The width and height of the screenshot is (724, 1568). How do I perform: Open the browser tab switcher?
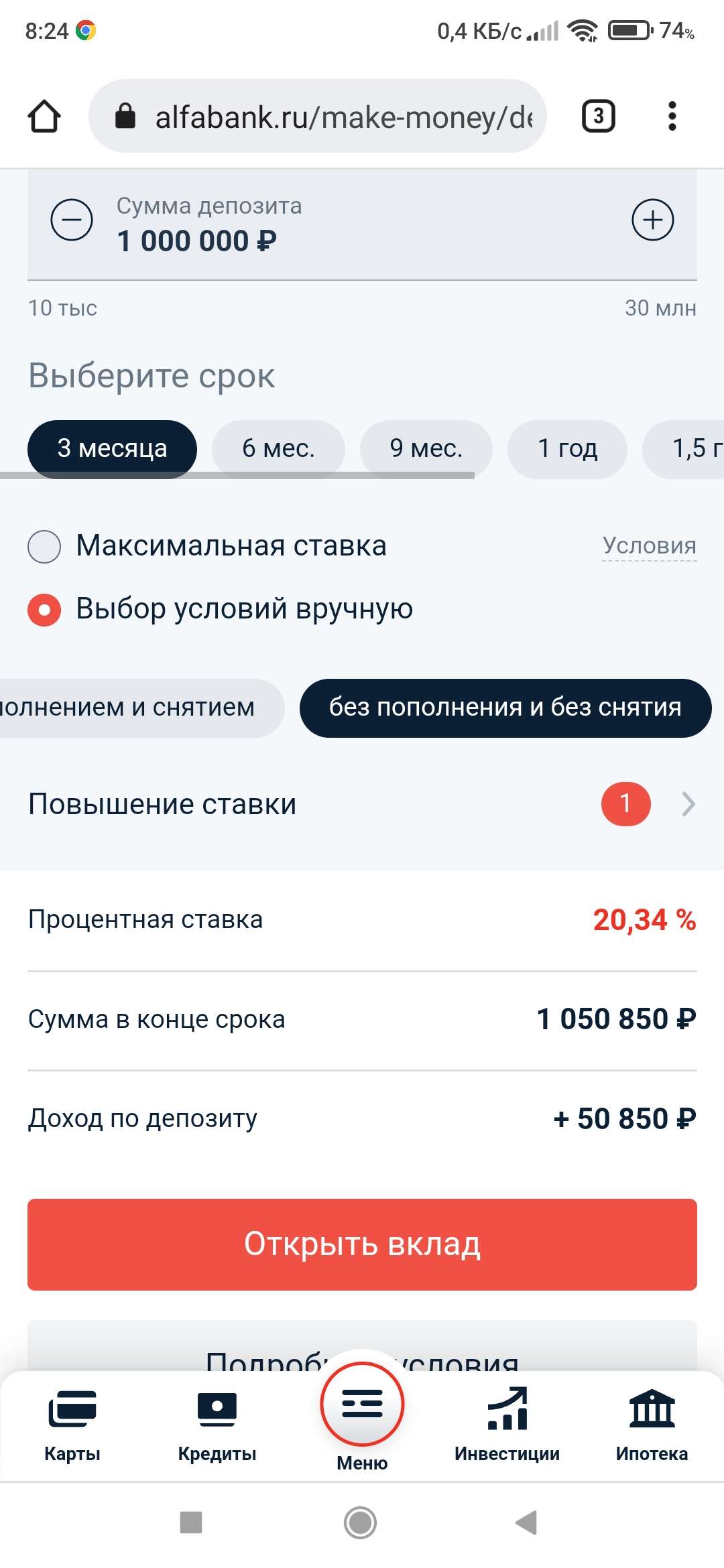[598, 117]
